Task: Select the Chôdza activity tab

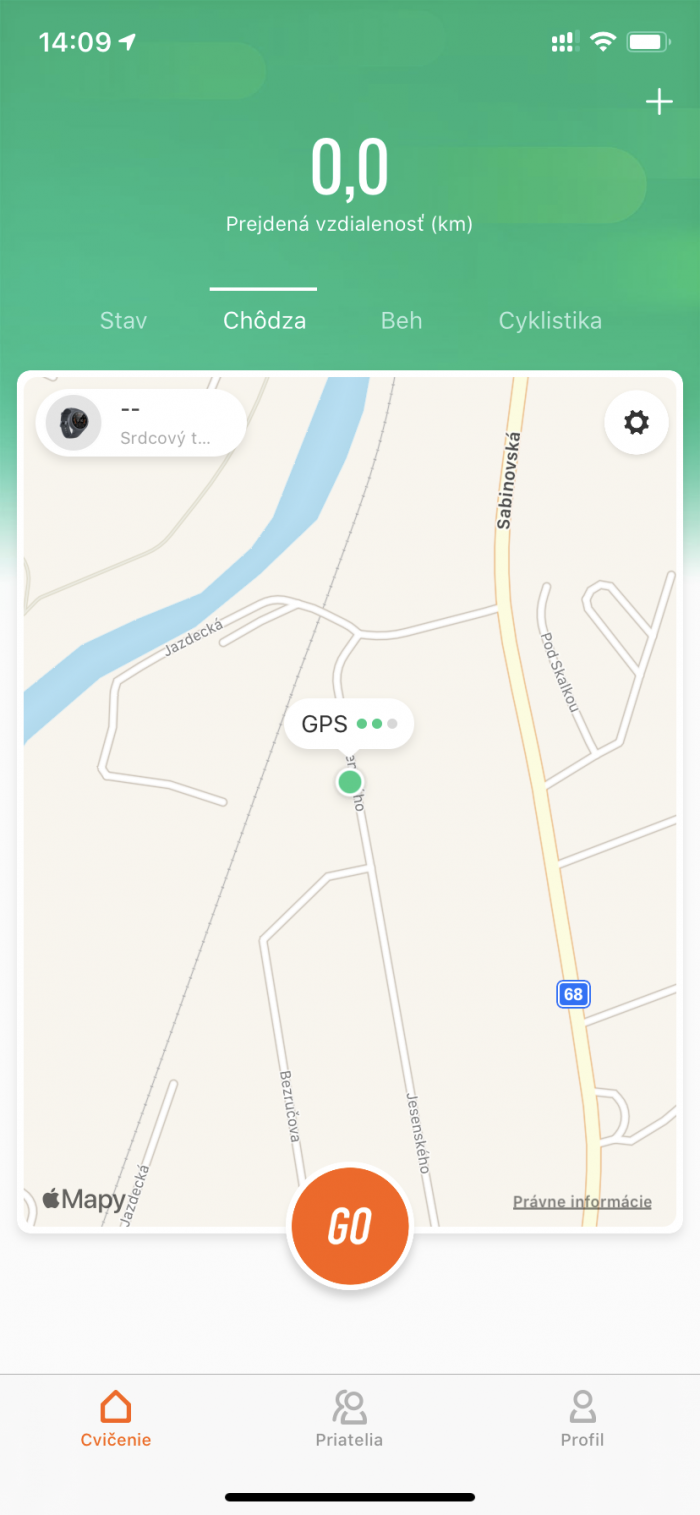Action: (264, 321)
